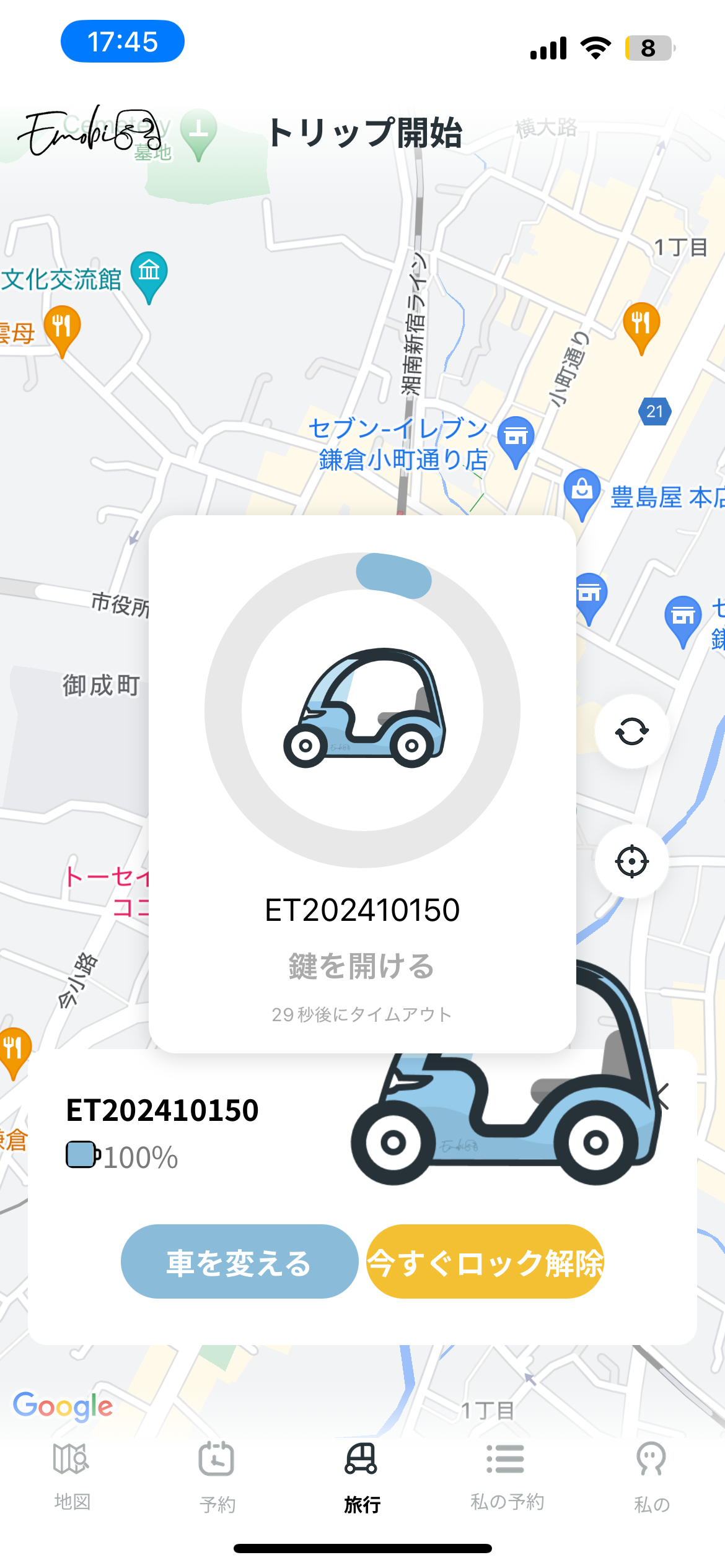The width and height of the screenshot is (725, 1568).
Task: Open the 私の (profile) tab
Action: point(651,1475)
